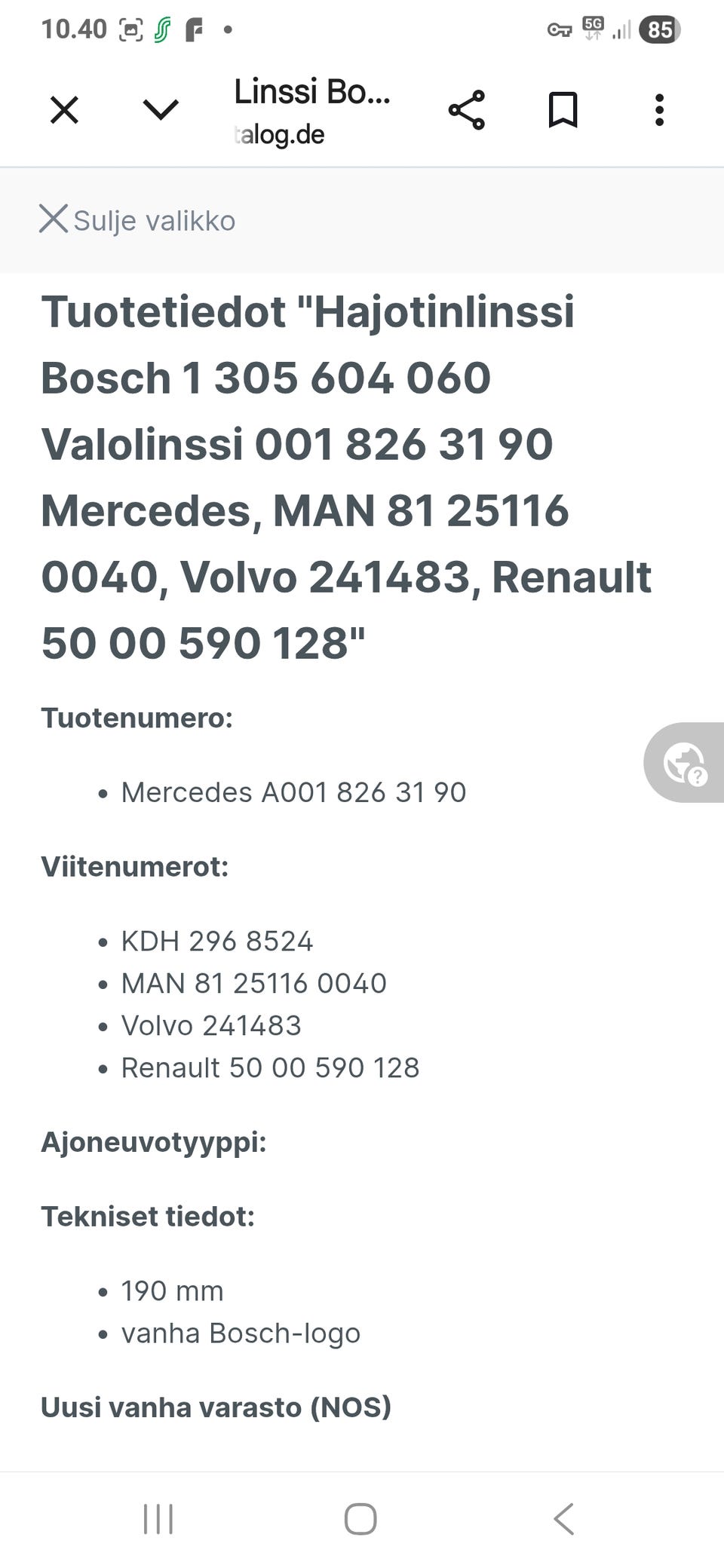Minimize the tab with the down chevron
Screen dimensions: 724x1568
coord(161,110)
